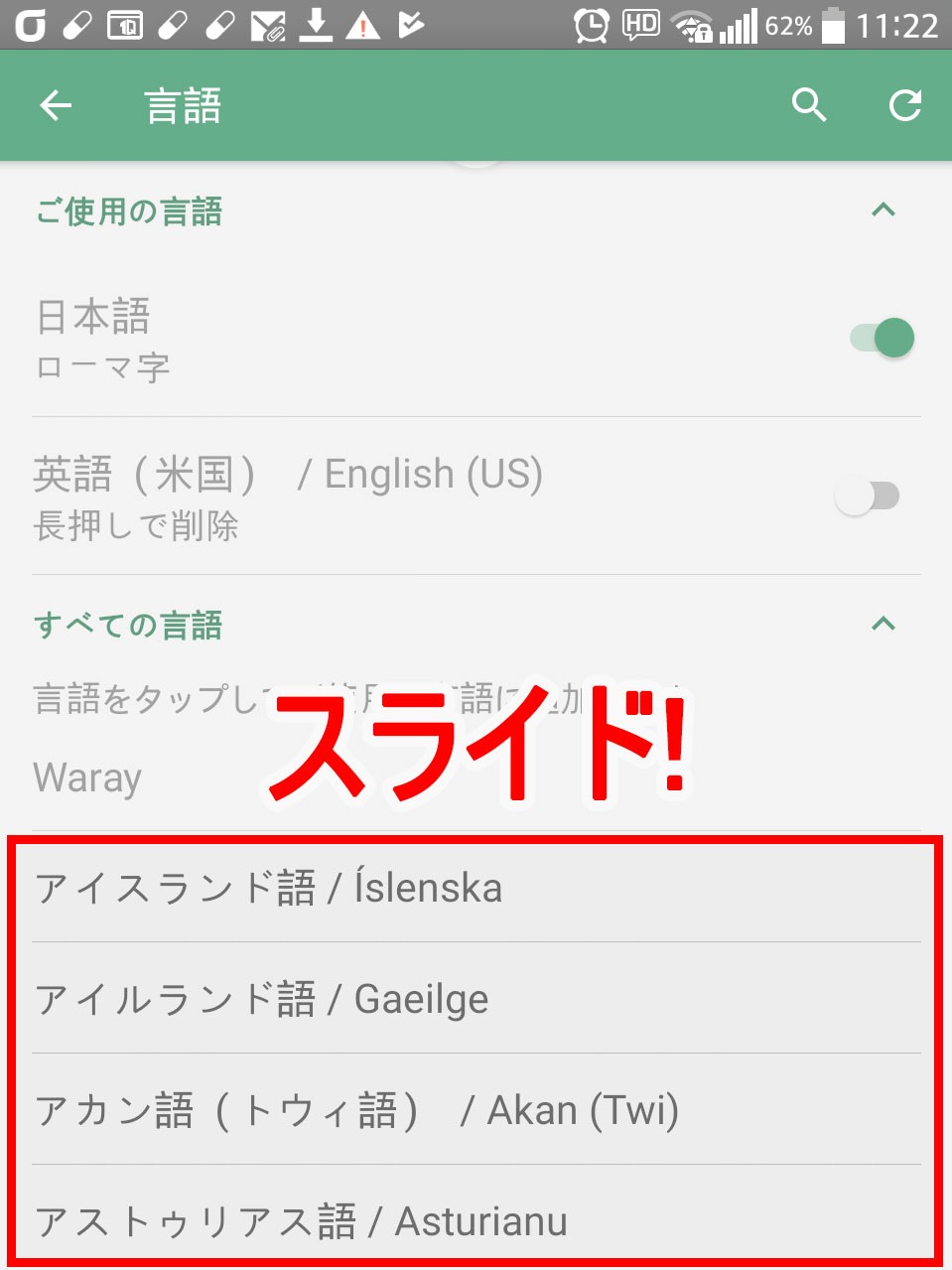This screenshot has height=1270, width=952.
Task: Toggle off the 日本語 language switch
Action: [883, 339]
